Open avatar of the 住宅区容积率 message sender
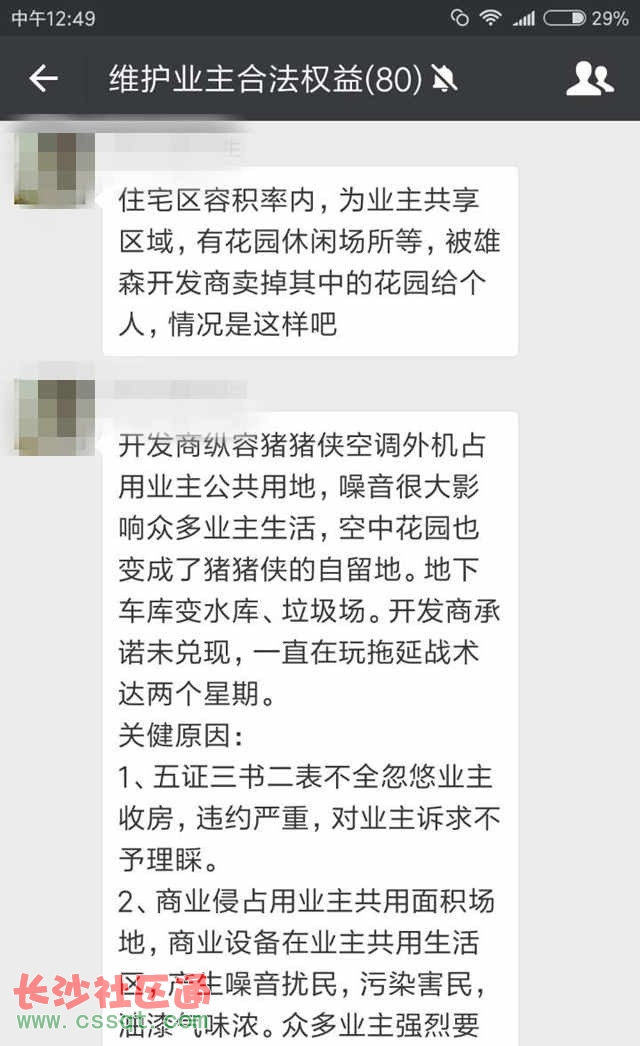The width and height of the screenshot is (640, 1046). [x=53, y=169]
